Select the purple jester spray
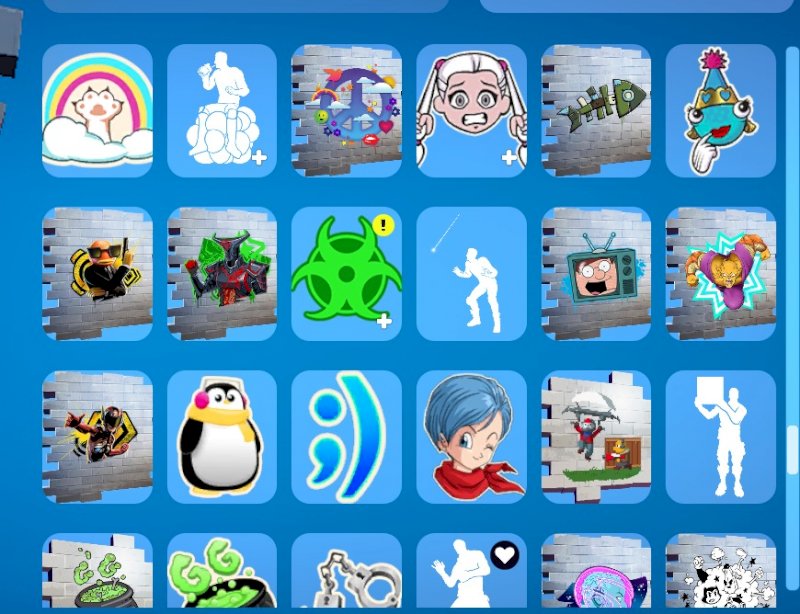Screen dimensions: 800x614 click(720, 273)
